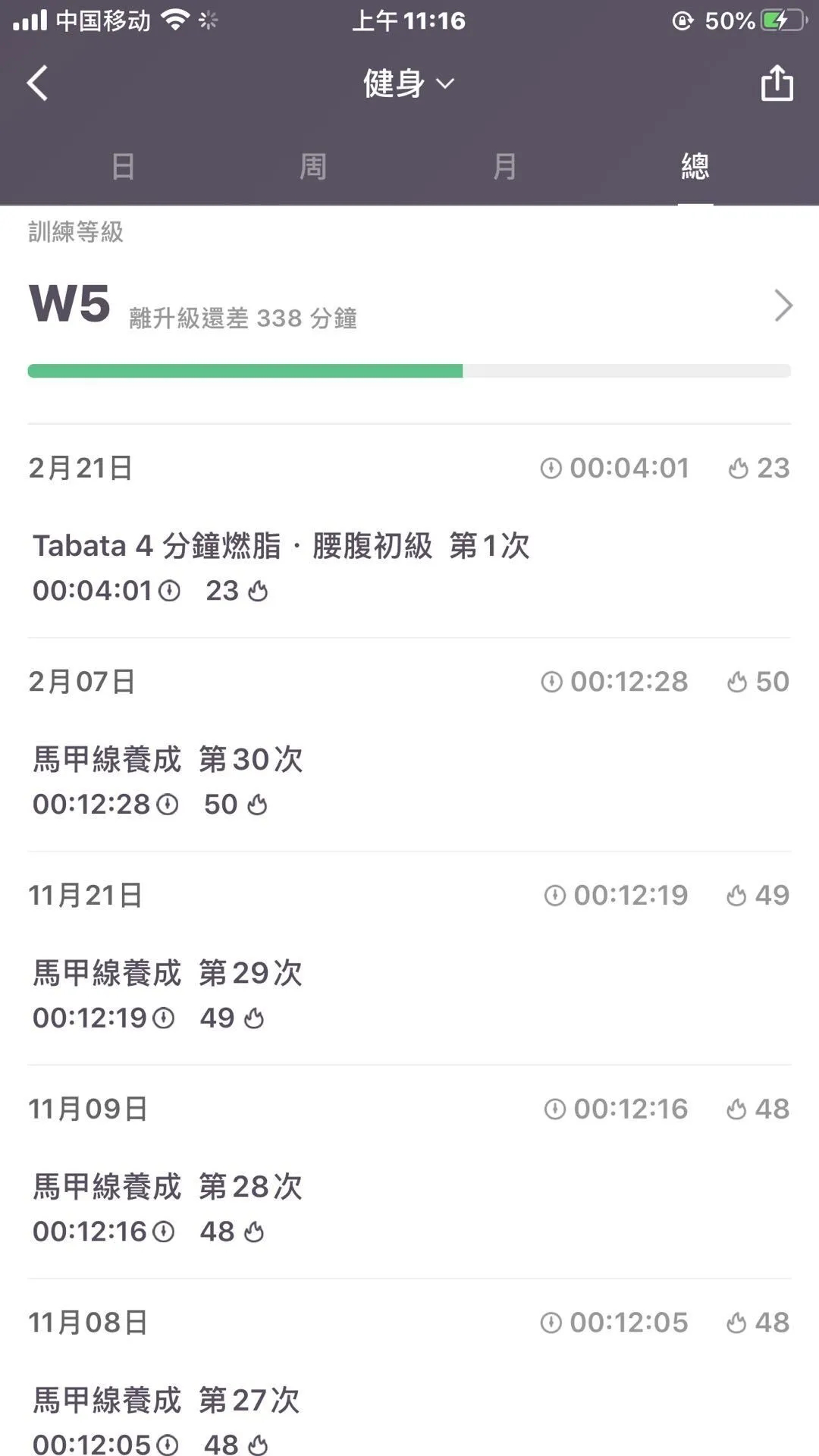Viewport: 819px width, 1456px height.
Task: Select the 總 tab
Action: pyautogui.click(x=695, y=166)
